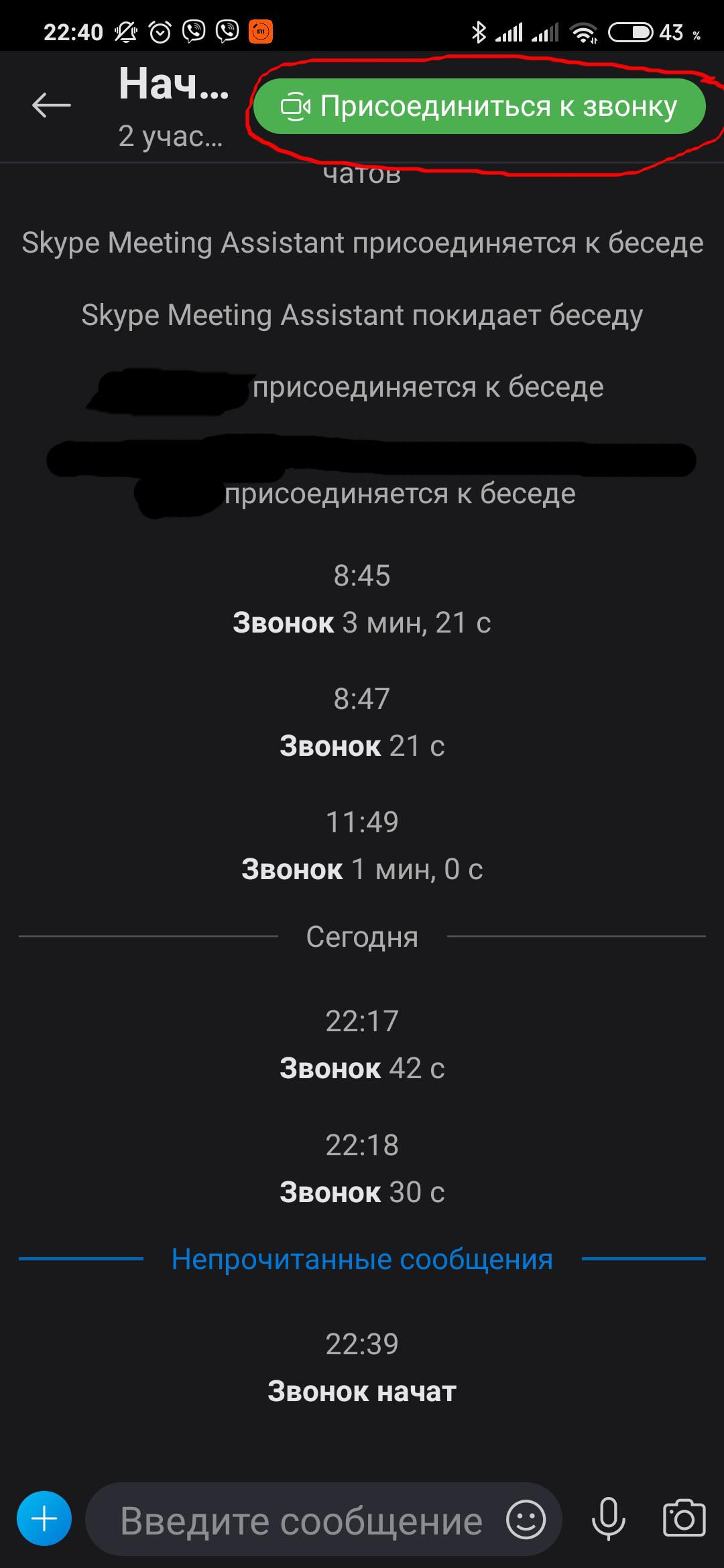Image resolution: width=724 pixels, height=1568 pixels.
Task: Record a voice message with the microphone
Action: 609,1519
